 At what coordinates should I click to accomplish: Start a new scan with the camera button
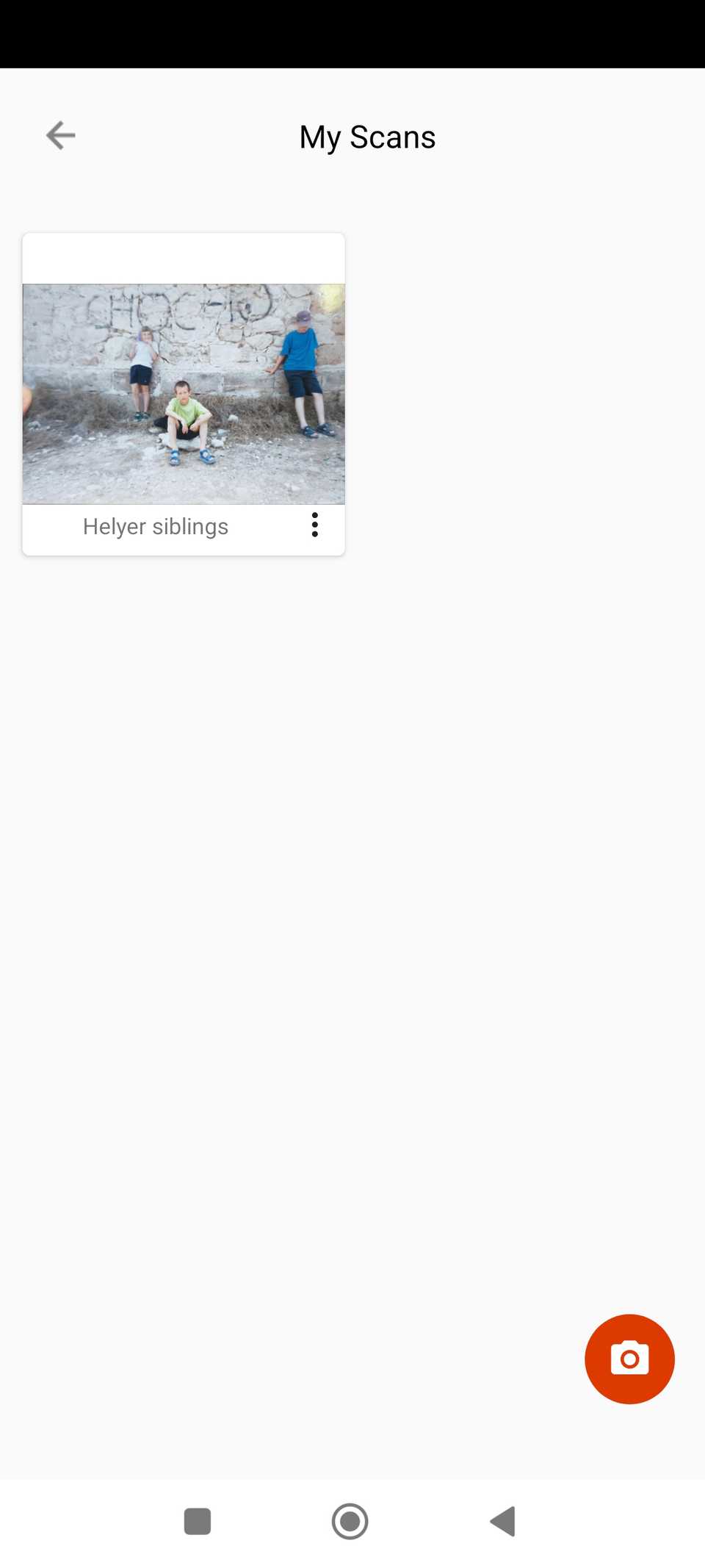pyautogui.click(x=629, y=1359)
